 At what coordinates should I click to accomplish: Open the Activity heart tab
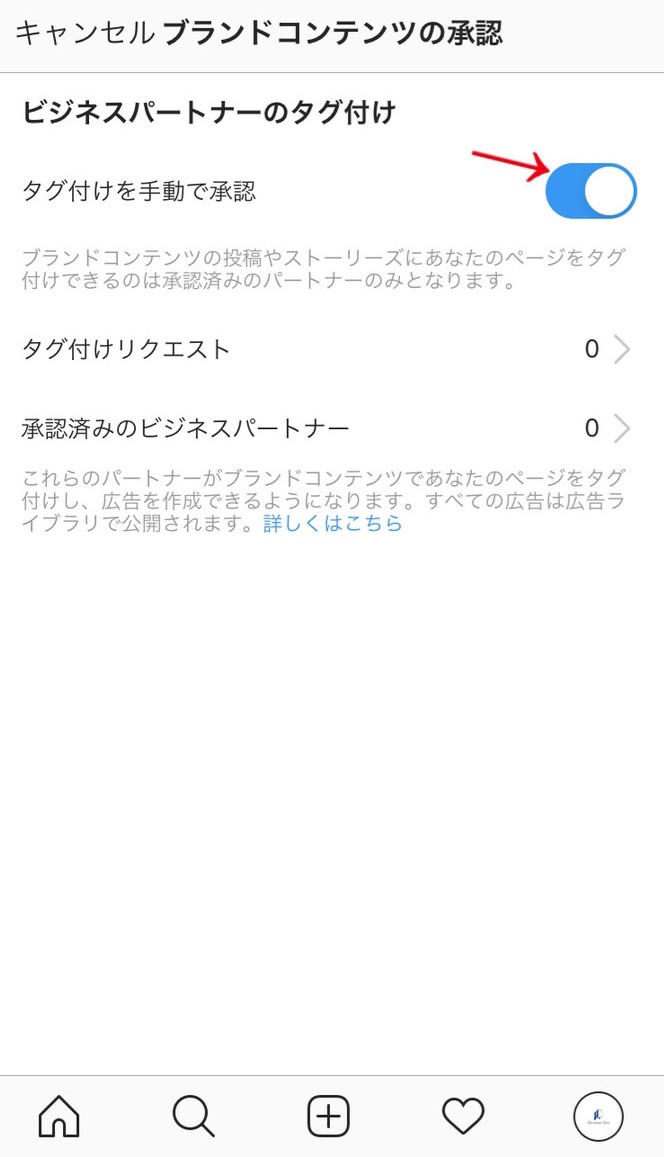(x=463, y=1116)
